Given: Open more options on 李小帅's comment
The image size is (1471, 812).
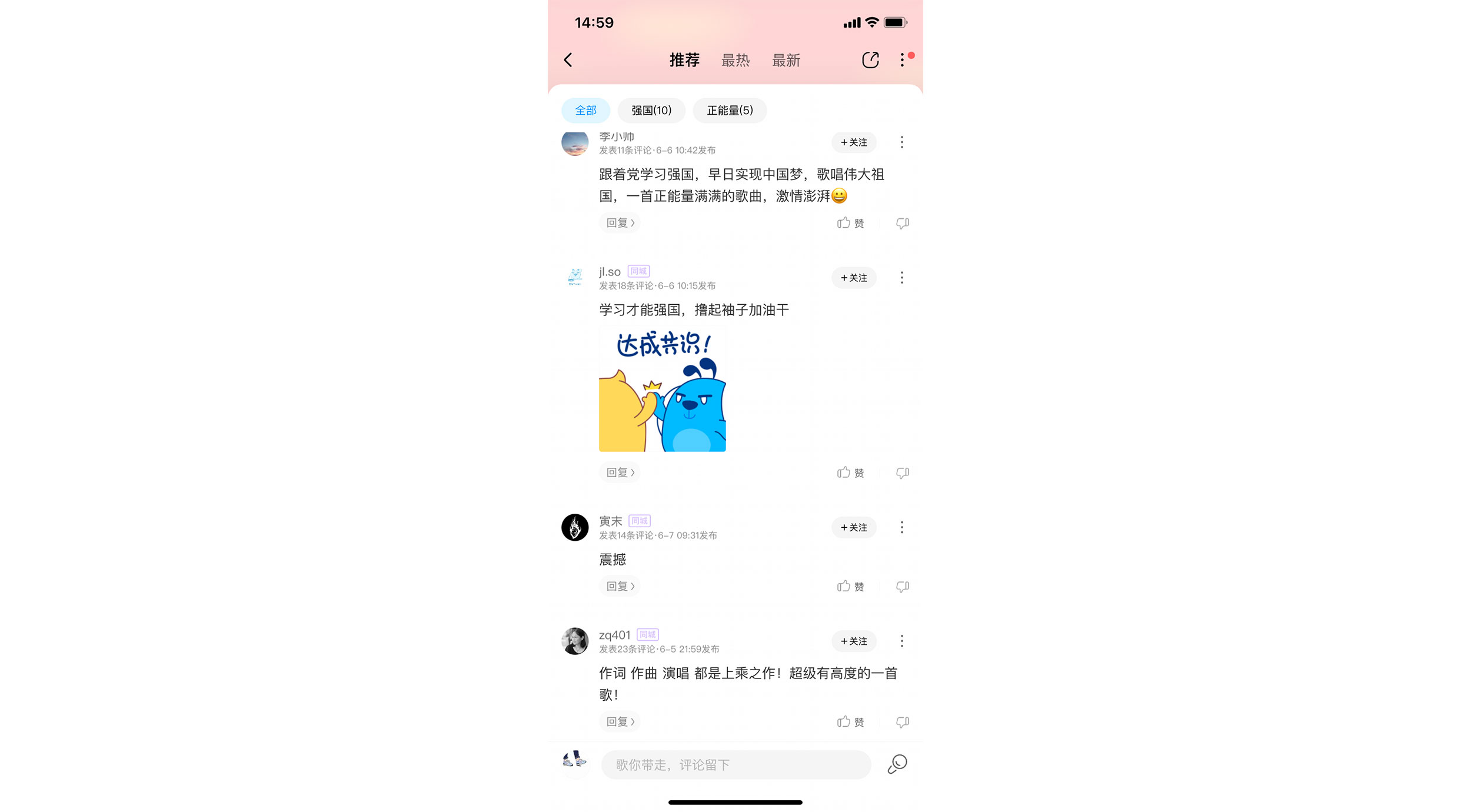Looking at the screenshot, I should click(x=901, y=142).
